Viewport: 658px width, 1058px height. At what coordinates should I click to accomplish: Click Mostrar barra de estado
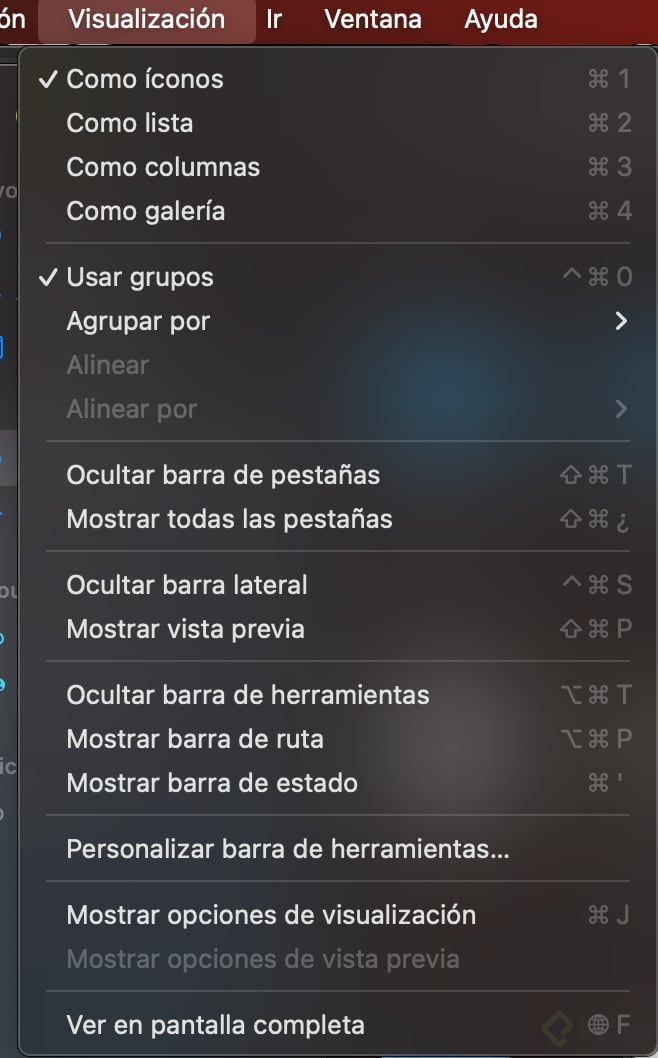[x=212, y=783]
